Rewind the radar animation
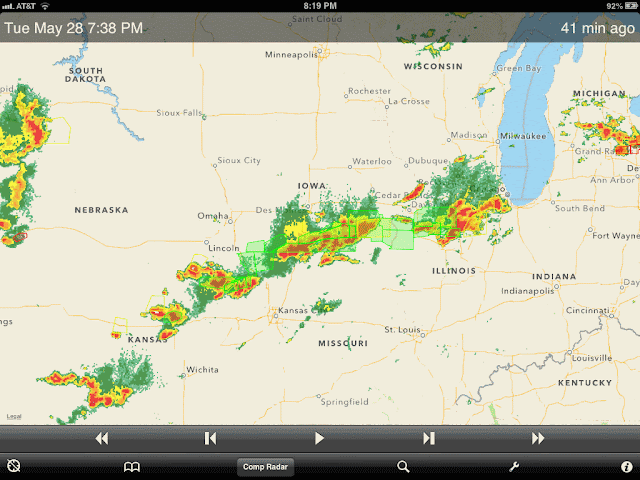 tap(101, 438)
